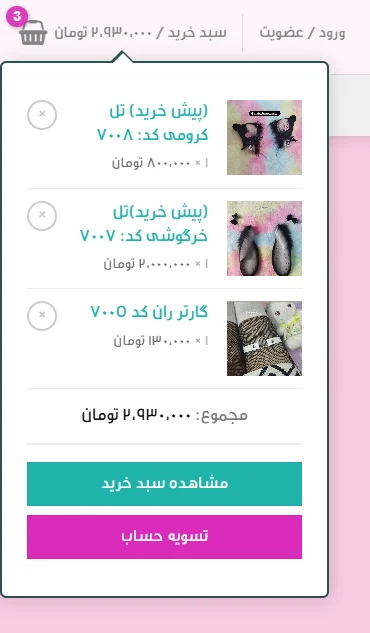Open product تل کرومی کد ۷۰۰۸
The width and height of the screenshot is (370, 633).
tap(153, 123)
